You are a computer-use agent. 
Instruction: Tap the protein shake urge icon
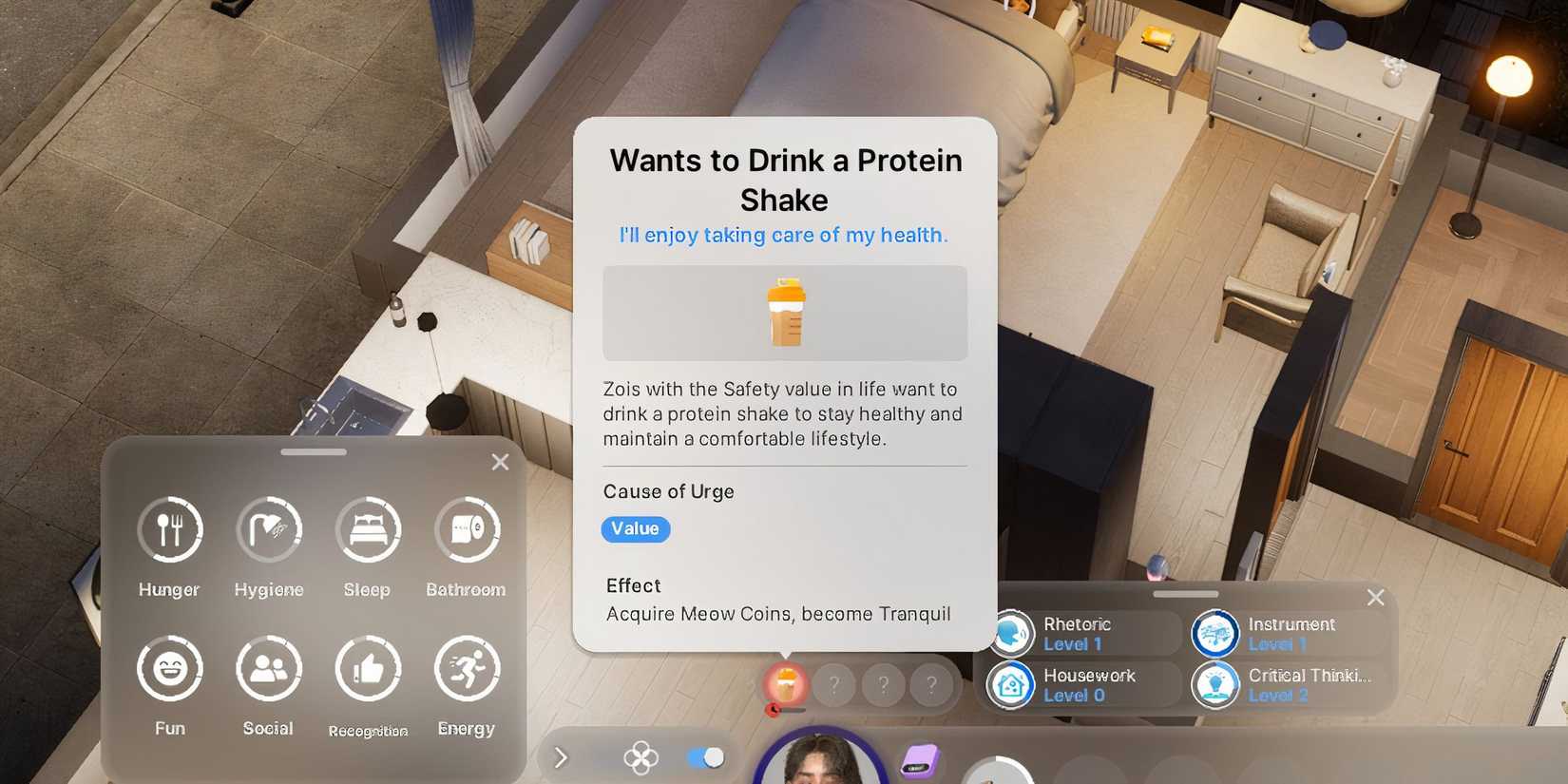[786, 683]
